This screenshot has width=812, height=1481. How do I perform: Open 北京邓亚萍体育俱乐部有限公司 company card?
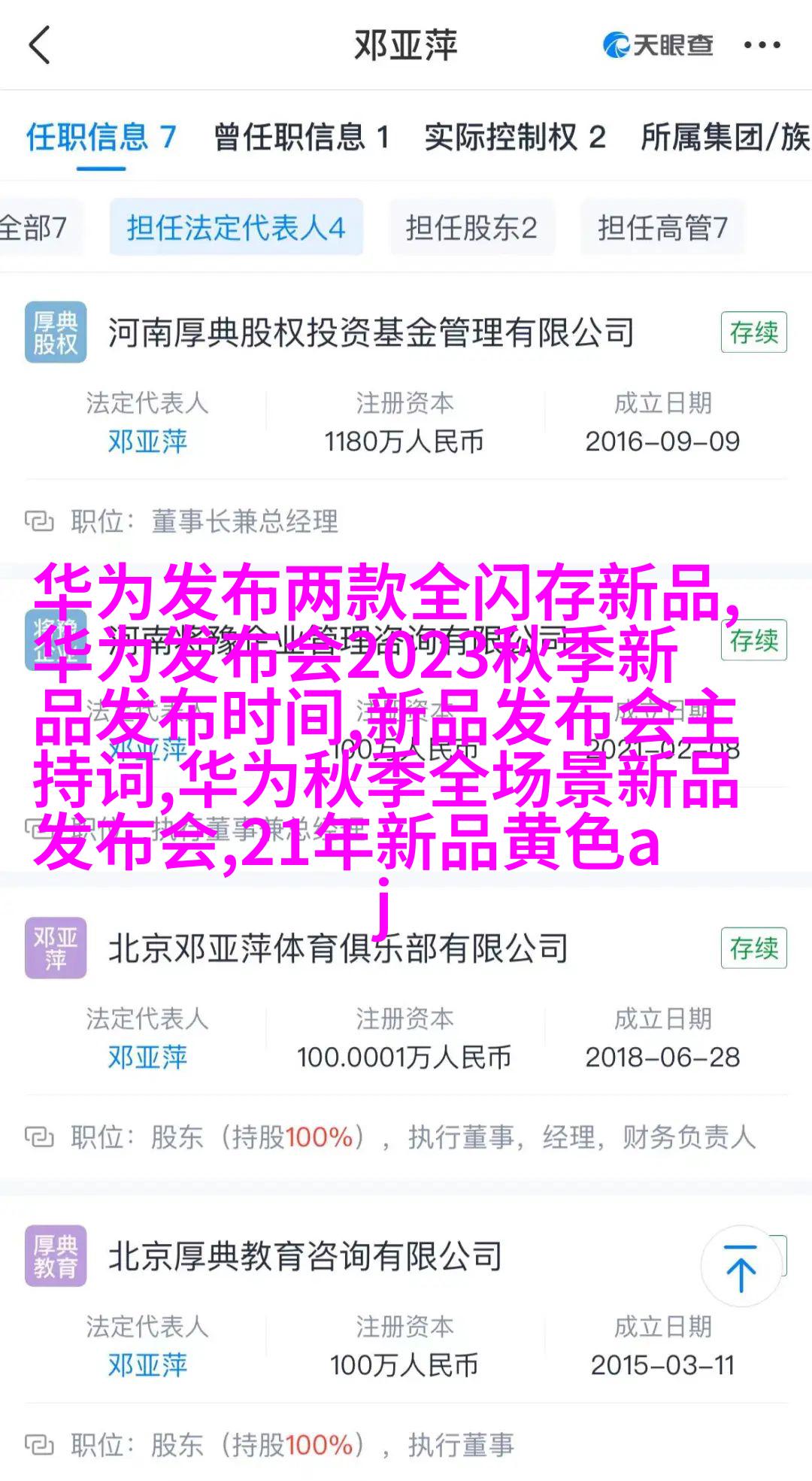pos(338,948)
